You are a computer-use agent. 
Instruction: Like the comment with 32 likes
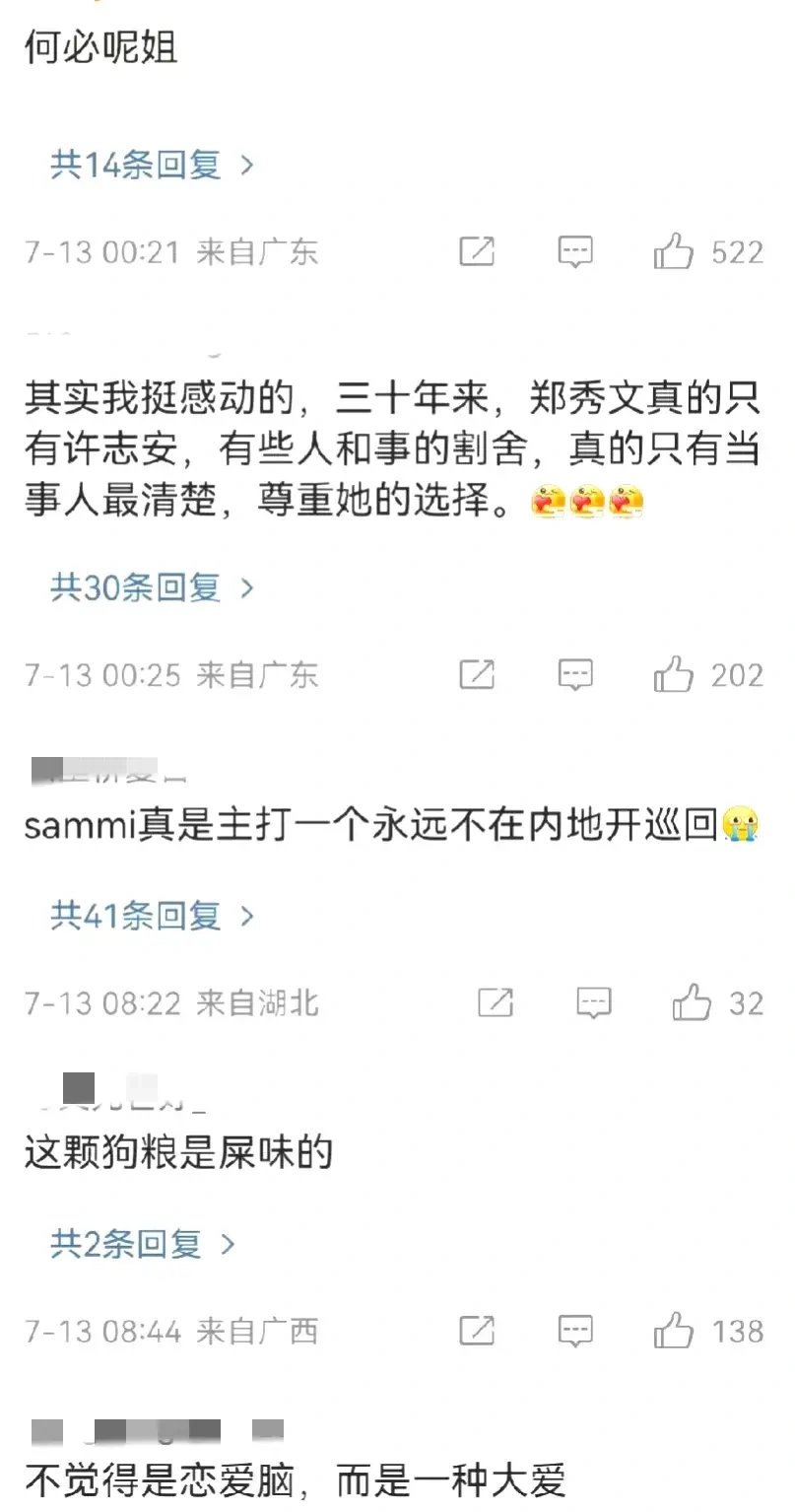click(693, 1003)
